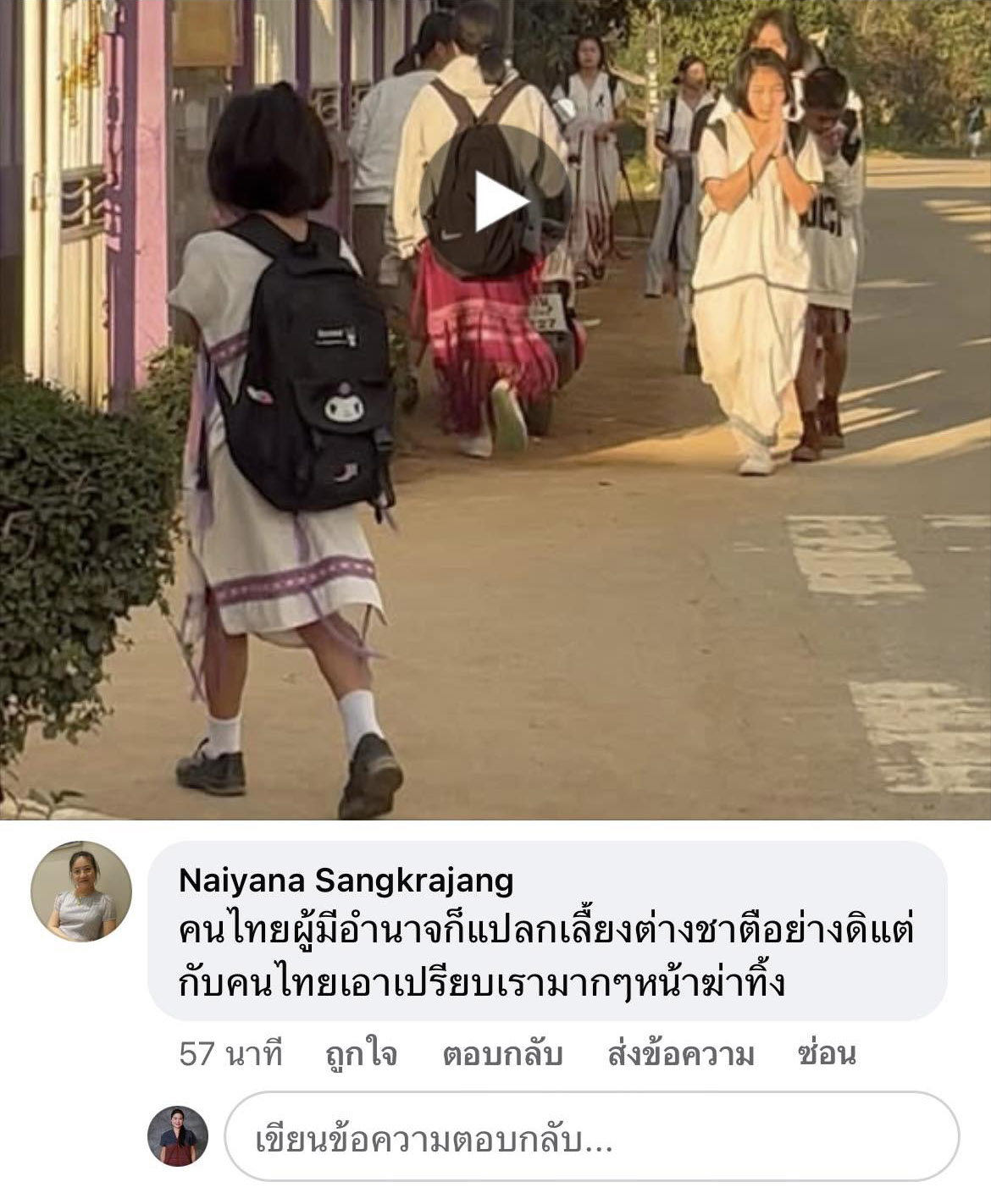Like the comment with ถูกใจ
991x1204 pixels.
(361, 1054)
